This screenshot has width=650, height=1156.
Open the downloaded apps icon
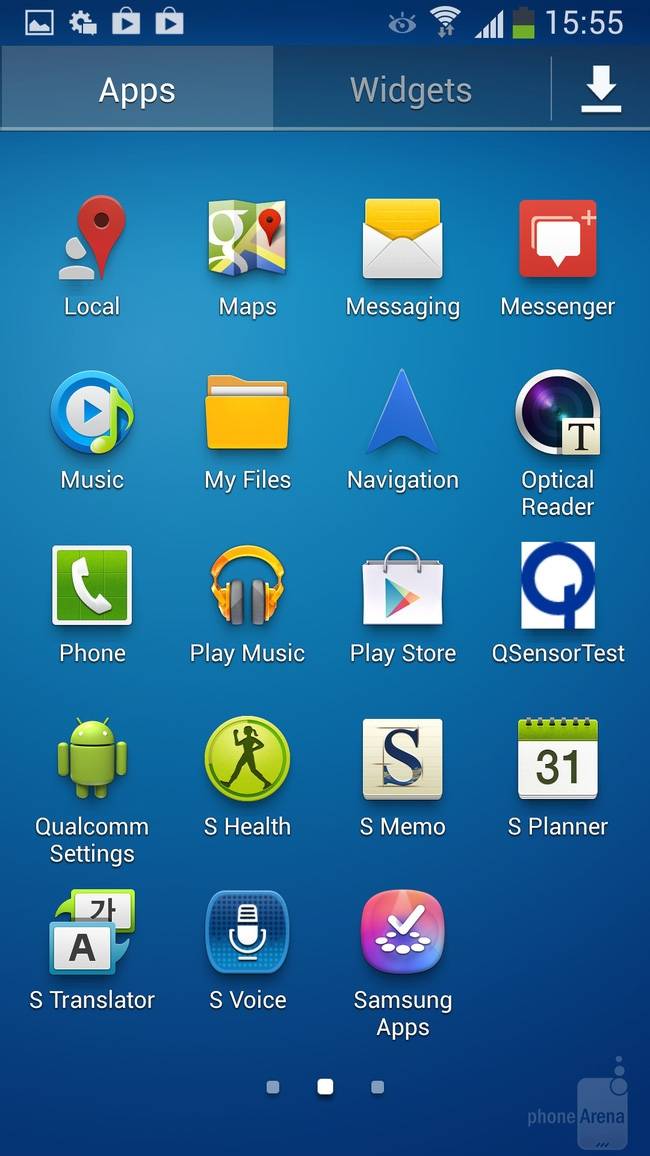click(x=601, y=91)
